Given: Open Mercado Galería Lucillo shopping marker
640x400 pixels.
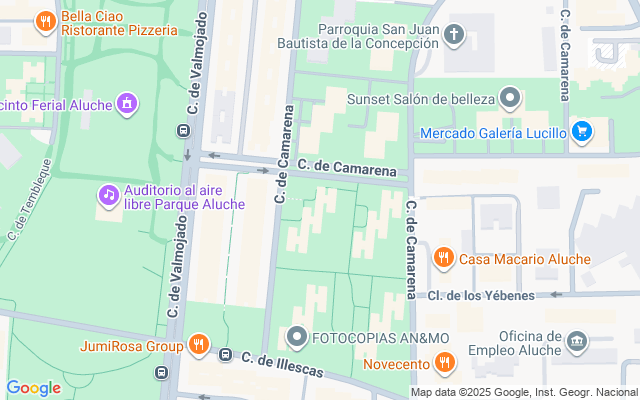Looking at the screenshot, I should 582,132.
